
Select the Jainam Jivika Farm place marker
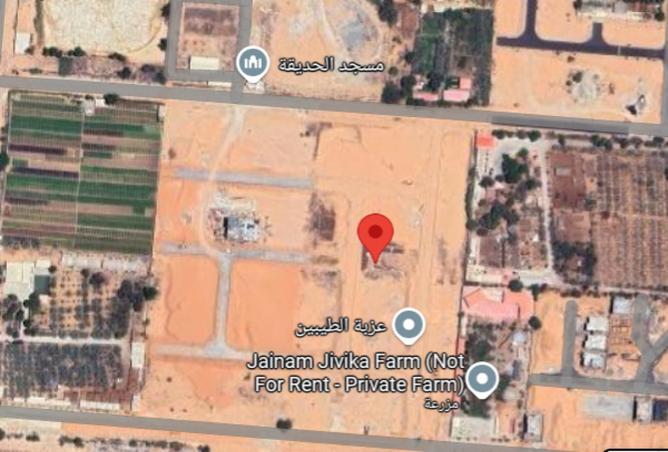483,379
